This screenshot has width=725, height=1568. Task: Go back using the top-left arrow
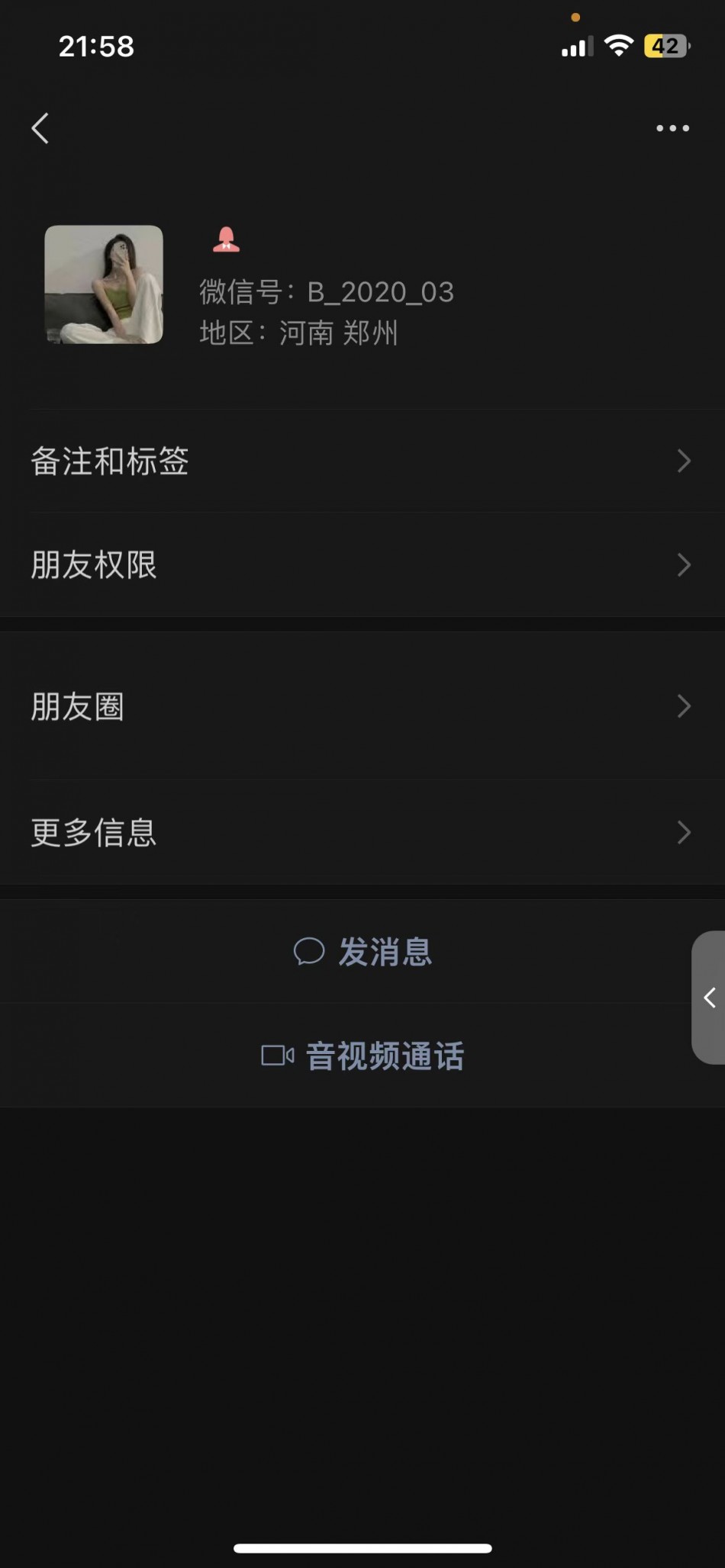coord(40,128)
